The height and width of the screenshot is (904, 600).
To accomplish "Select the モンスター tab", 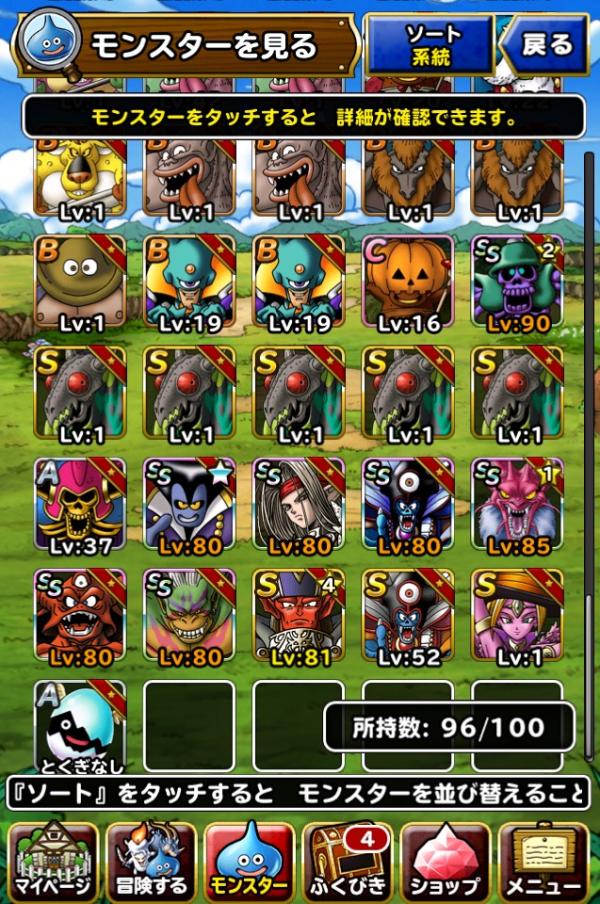I will tap(249, 862).
